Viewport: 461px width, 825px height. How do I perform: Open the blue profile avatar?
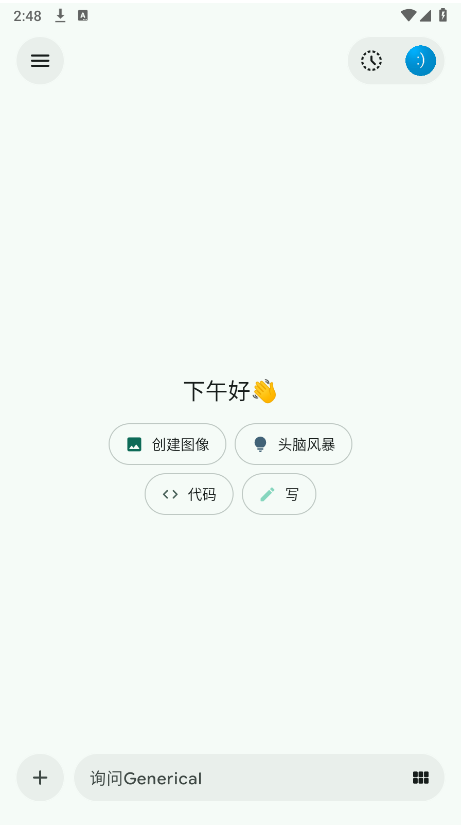click(420, 61)
